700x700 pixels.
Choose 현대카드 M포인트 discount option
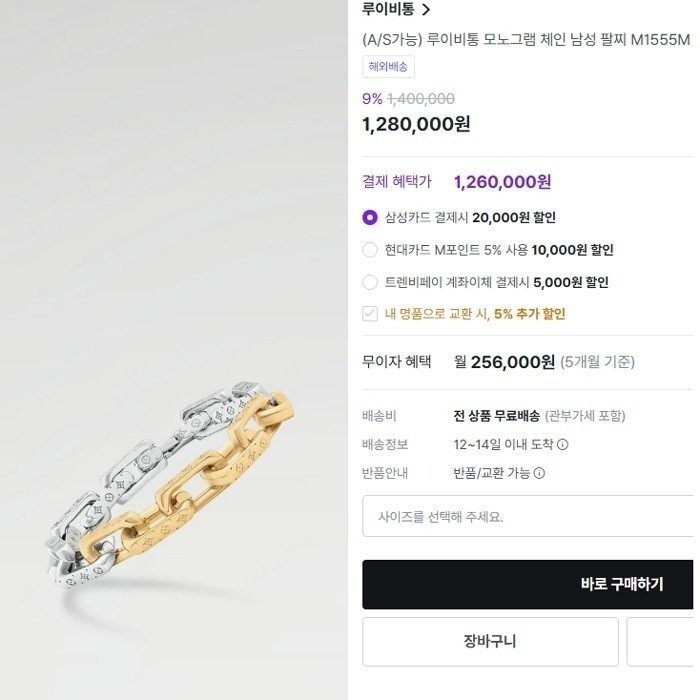point(370,250)
